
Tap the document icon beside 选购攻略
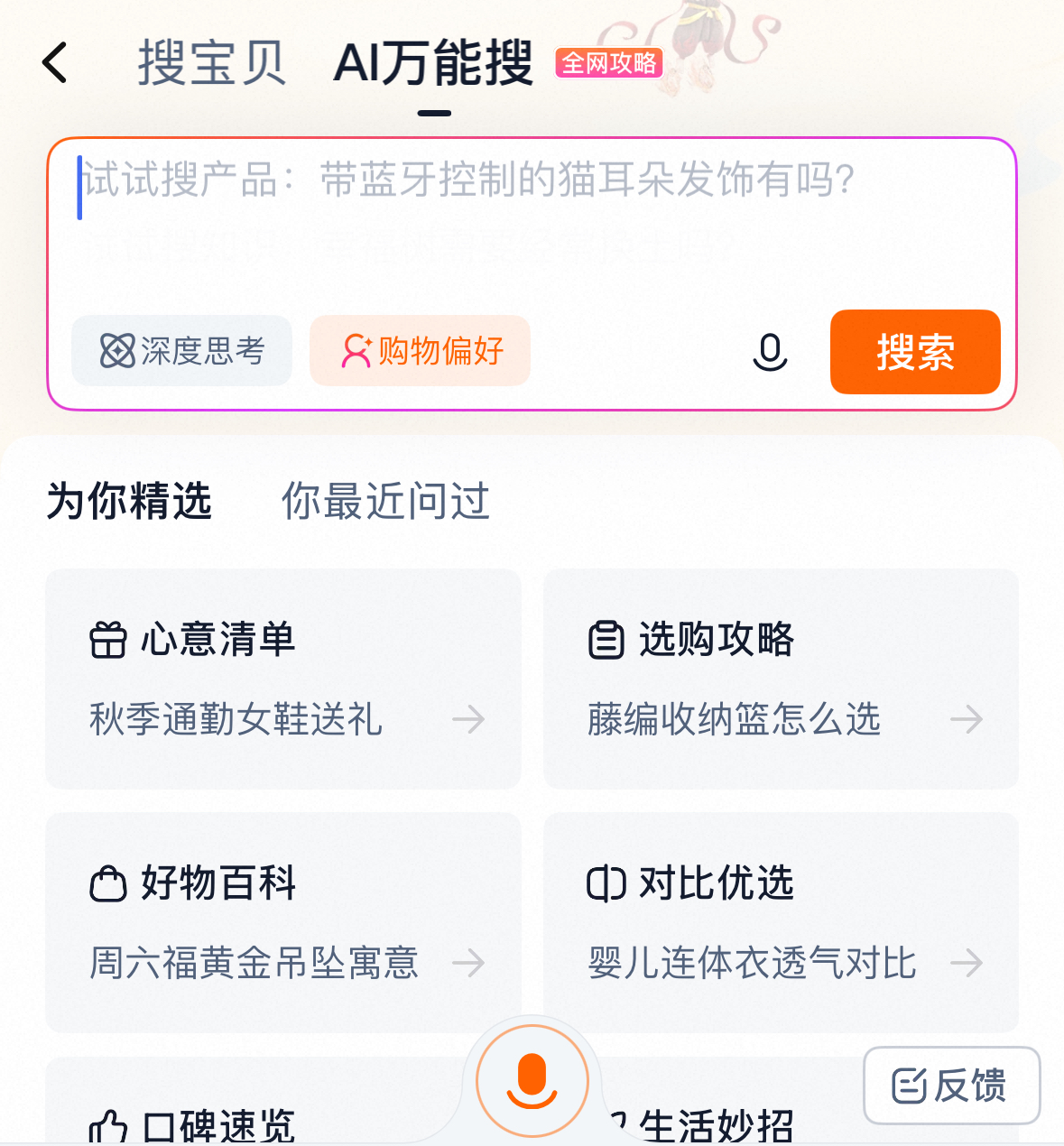pyautogui.click(x=606, y=641)
